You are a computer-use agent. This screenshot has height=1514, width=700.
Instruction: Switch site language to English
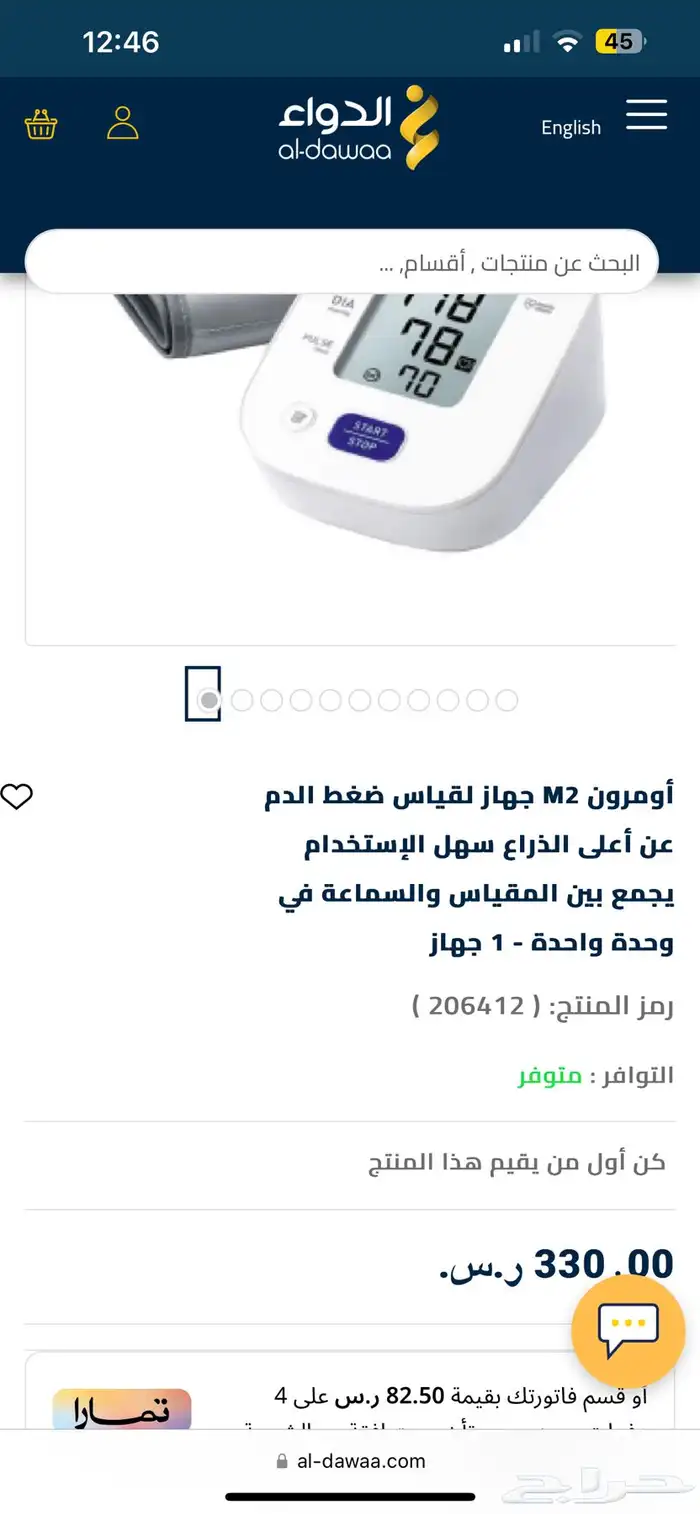[571, 128]
